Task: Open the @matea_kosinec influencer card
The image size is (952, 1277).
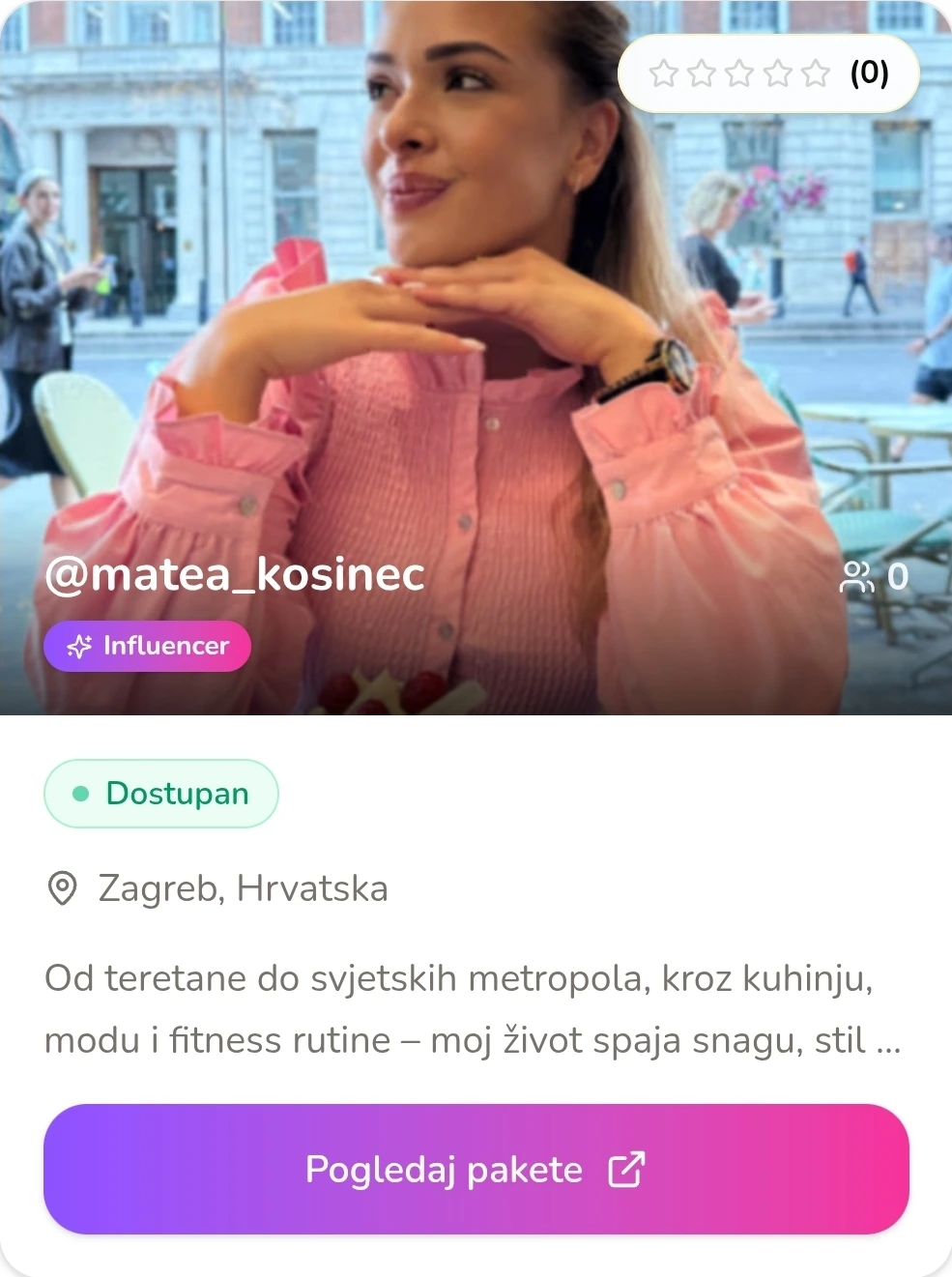Action: [x=235, y=574]
